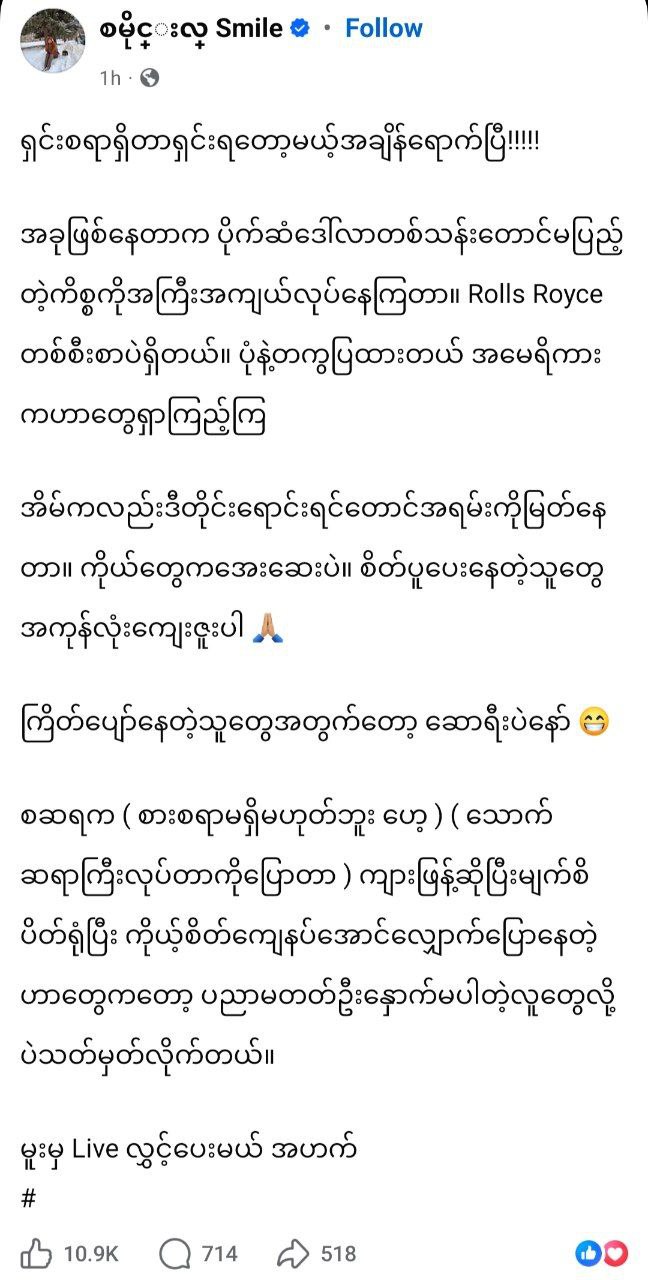
Task: Open the comments on this post
Action: coord(176,1253)
